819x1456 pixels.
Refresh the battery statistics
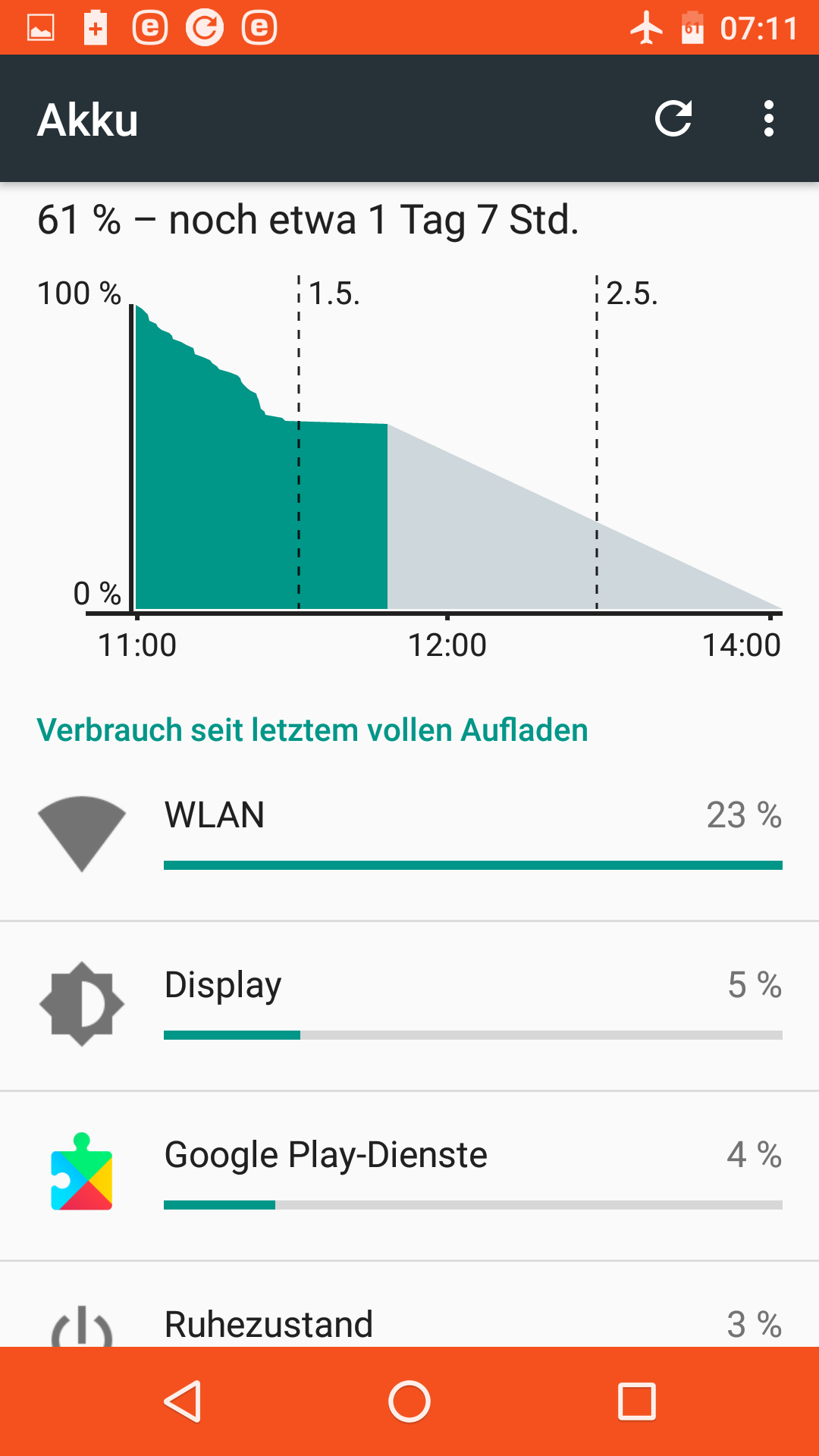[x=673, y=118]
